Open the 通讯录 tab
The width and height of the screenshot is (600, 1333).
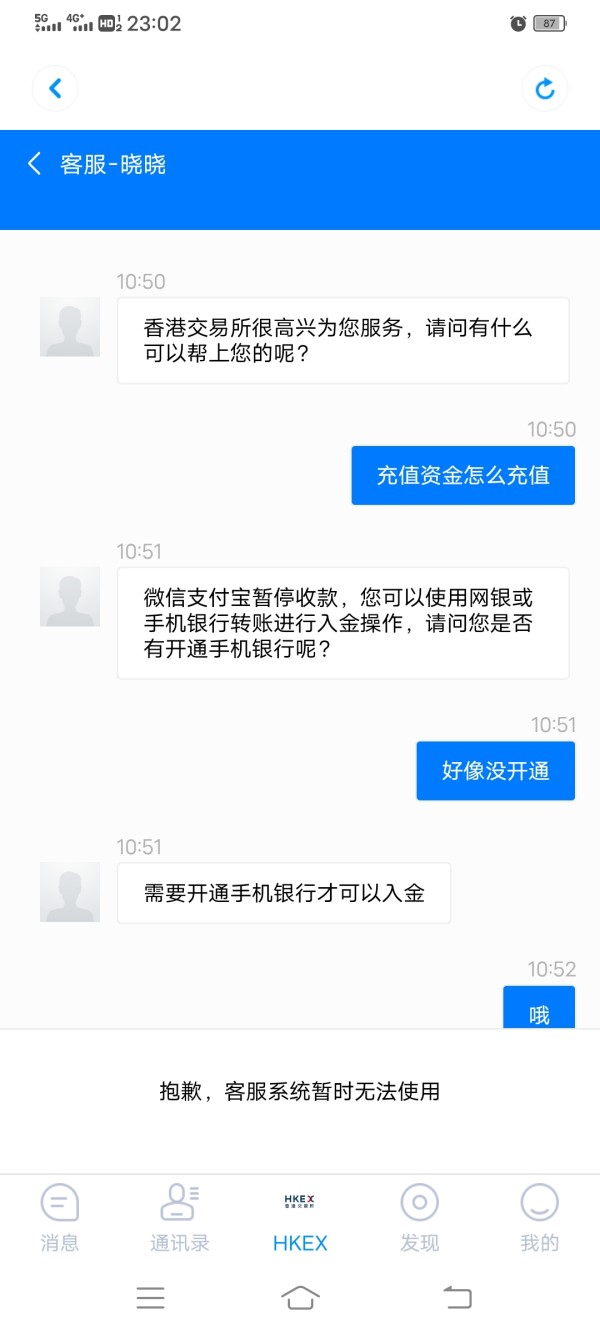click(x=180, y=1218)
